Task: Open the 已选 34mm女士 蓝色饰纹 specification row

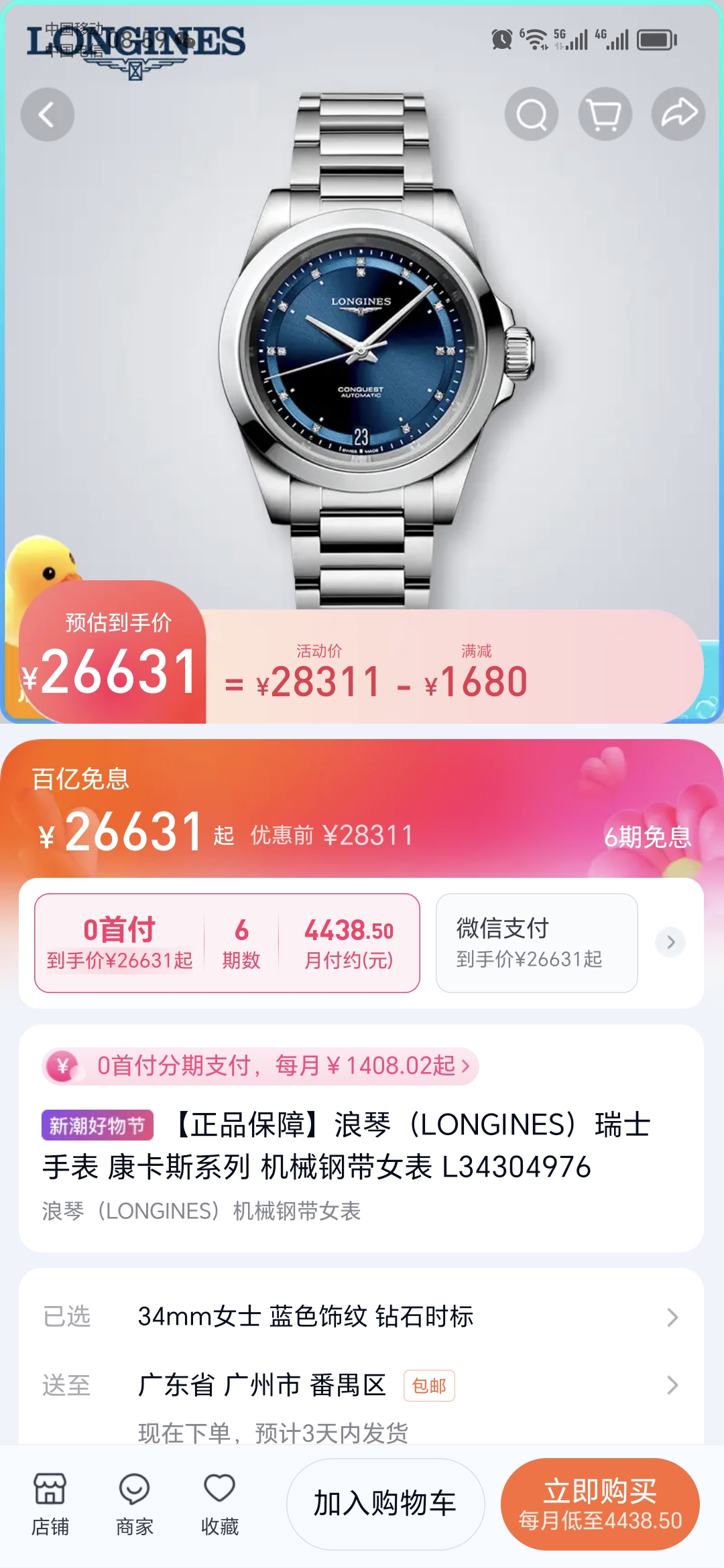Action: pyautogui.click(x=362, y=1317)
